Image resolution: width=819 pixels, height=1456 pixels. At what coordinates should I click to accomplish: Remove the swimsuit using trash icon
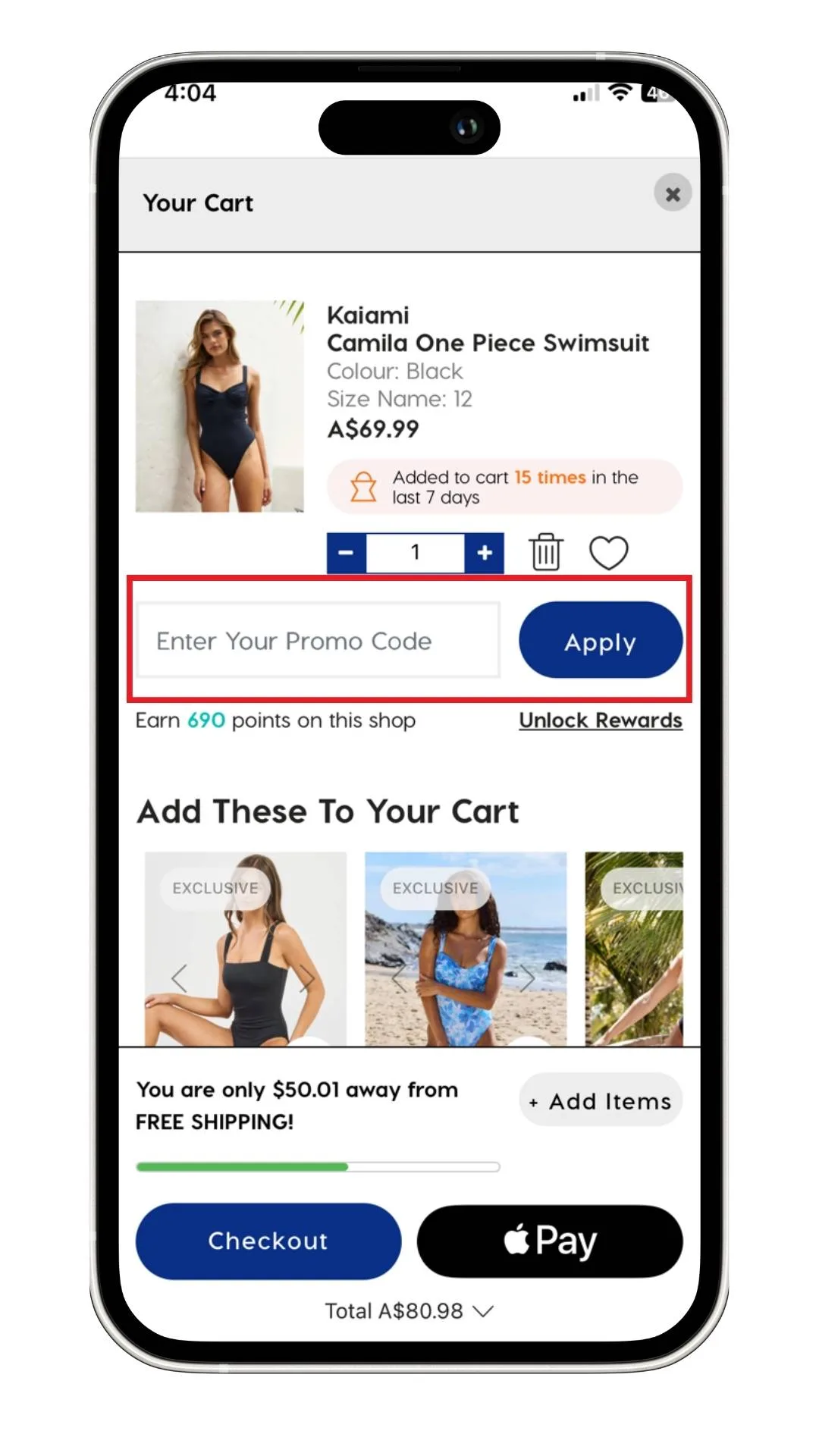click(x=545, y=552)
